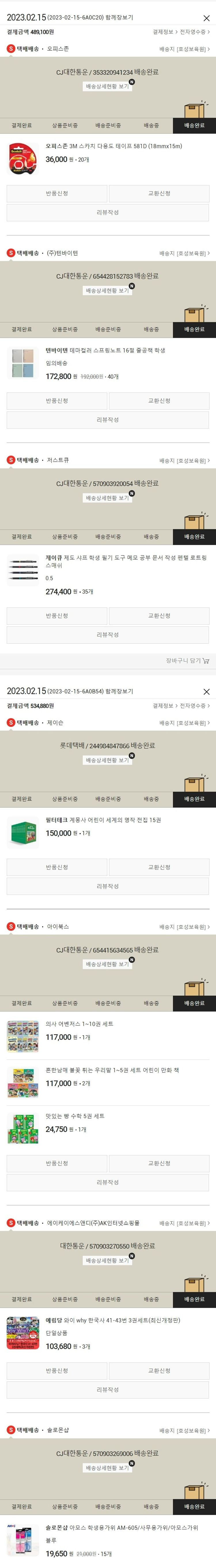View 배송상세현황 for the 롯데택배 shipment
The image size is (216, 1568).
[x=107, y=760]
